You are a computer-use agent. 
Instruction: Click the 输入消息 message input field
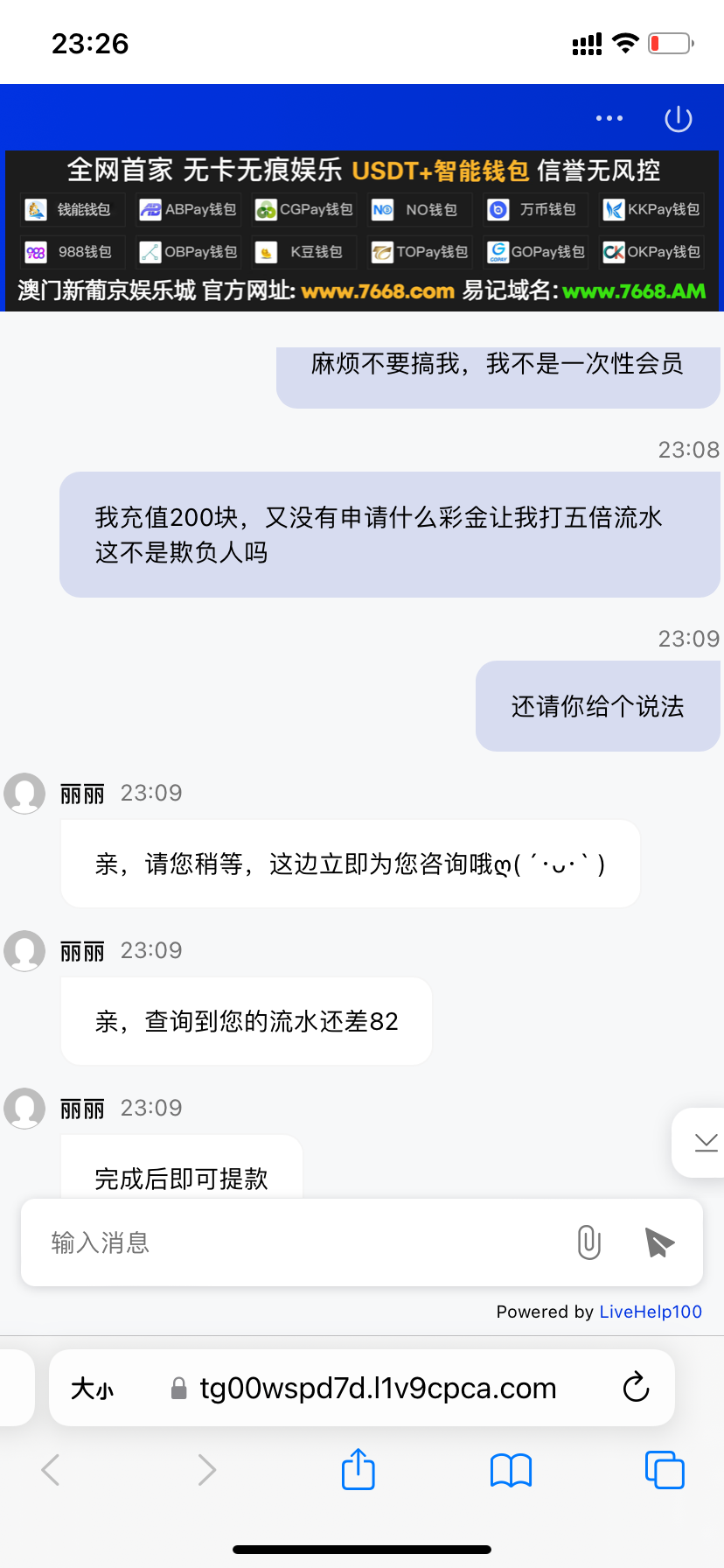pyautogui.click(x=262, y=1242)
